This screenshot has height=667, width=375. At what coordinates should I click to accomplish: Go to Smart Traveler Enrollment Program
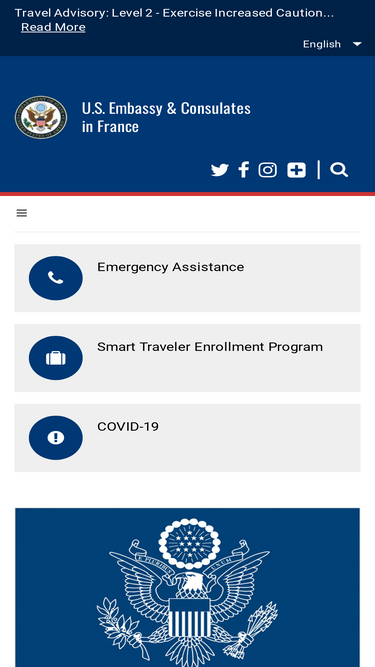point(188,358)
